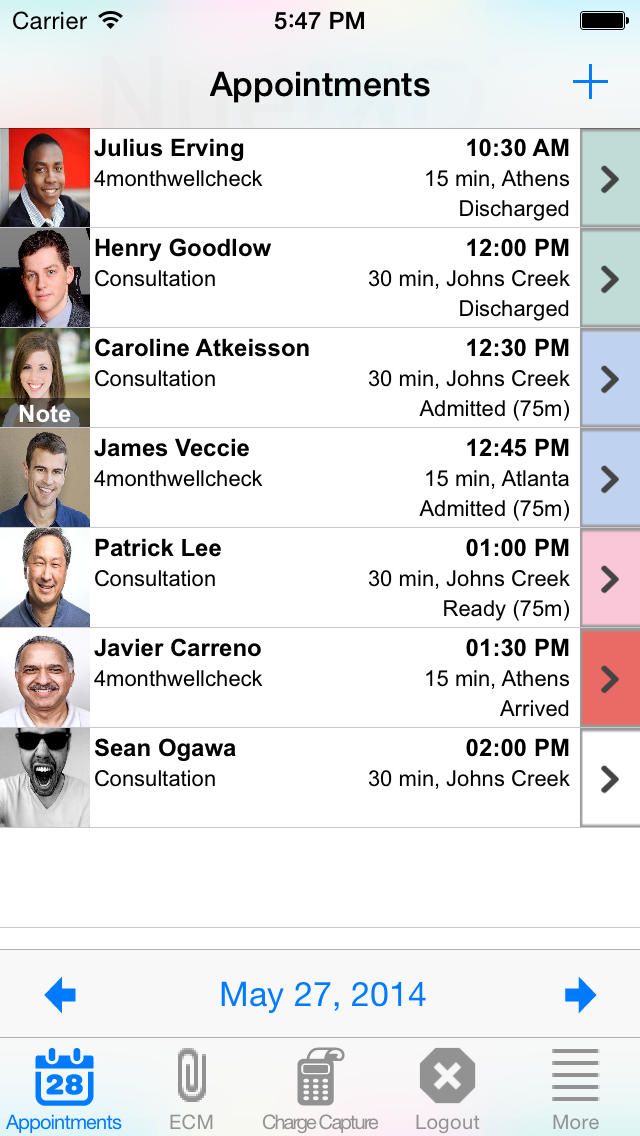
Task: Open Julius Erving's 10:30 AM appointment
Action: point(330,178)
